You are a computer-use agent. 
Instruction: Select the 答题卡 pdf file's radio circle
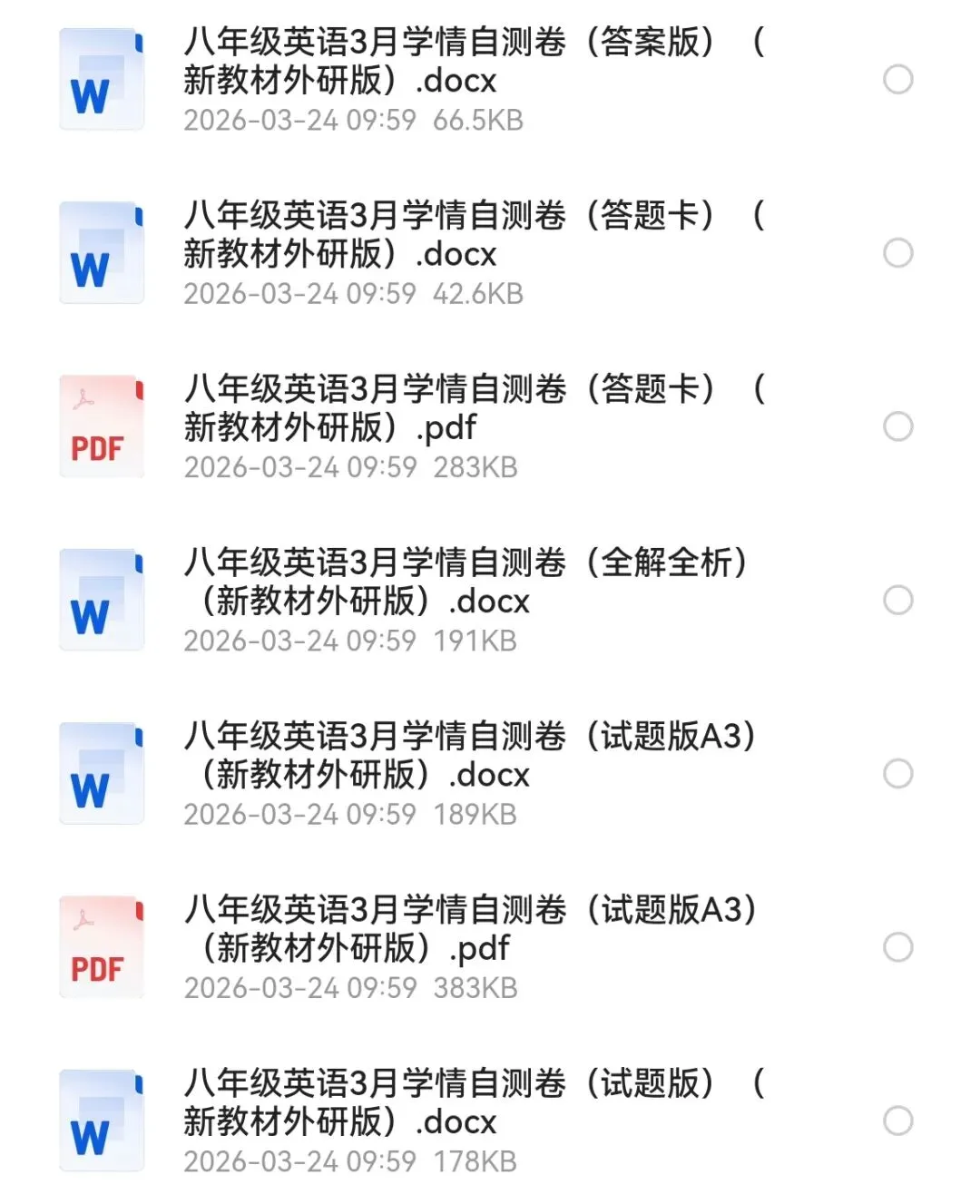point(898,426)
